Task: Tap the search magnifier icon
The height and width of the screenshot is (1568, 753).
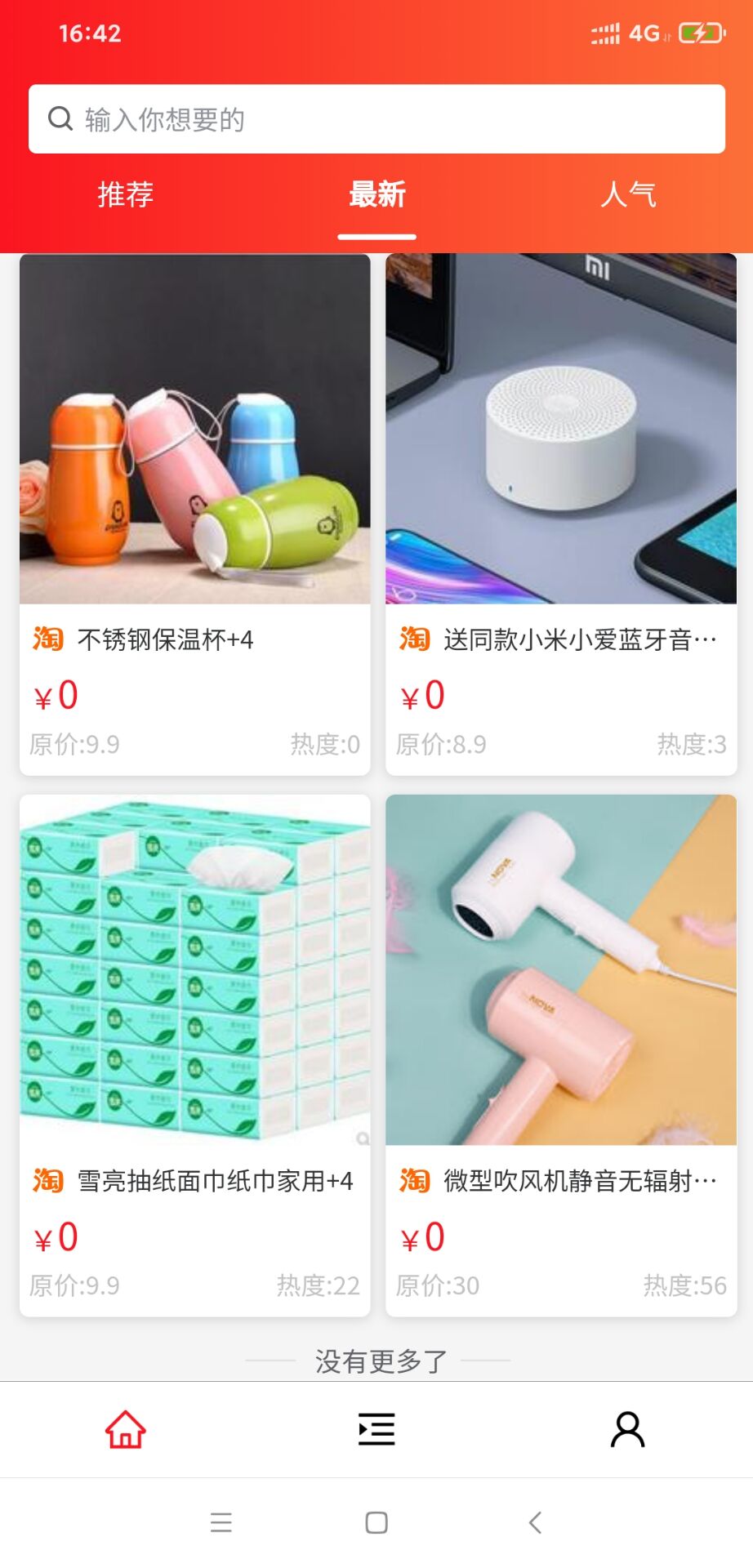Action: [60, 118]
